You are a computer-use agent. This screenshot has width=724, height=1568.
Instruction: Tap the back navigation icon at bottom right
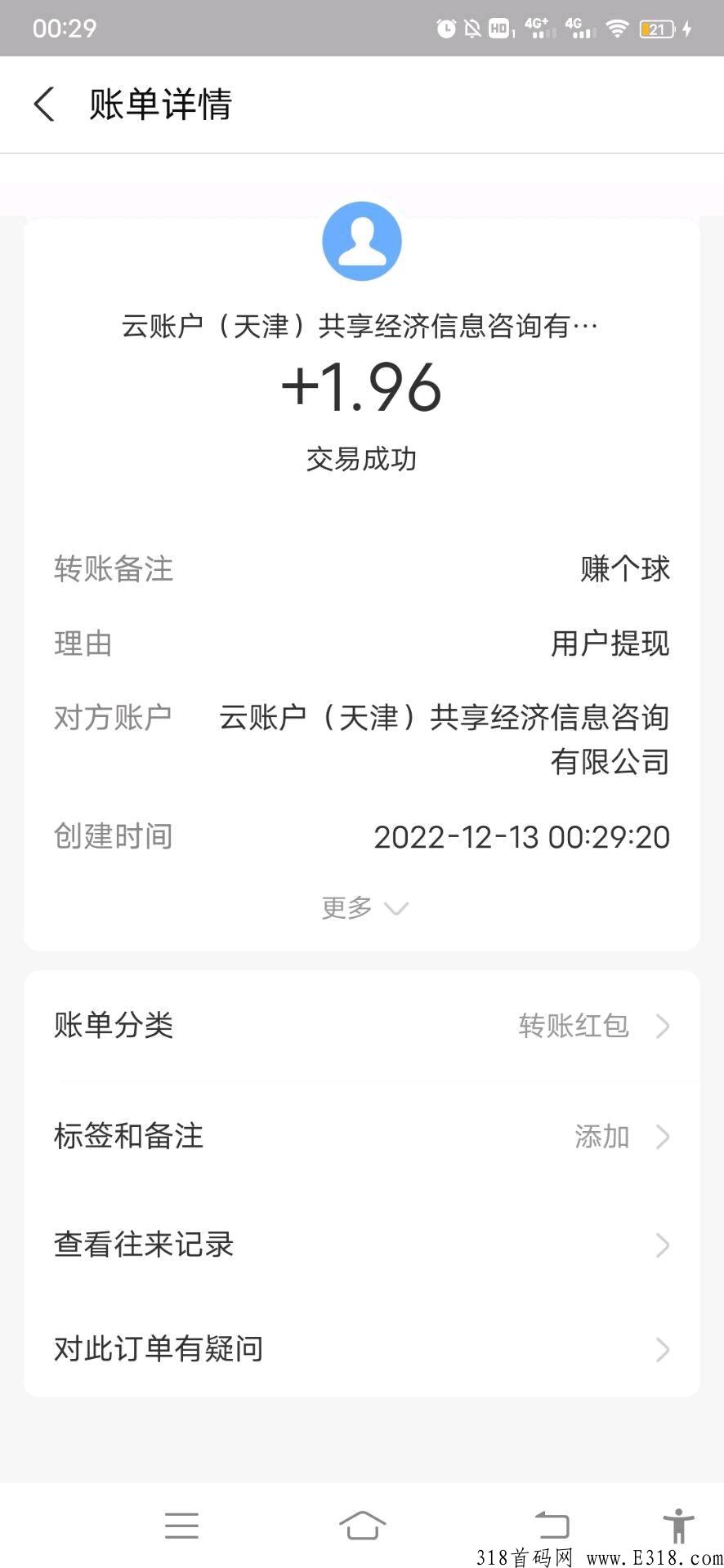(x=552, y=1524)
